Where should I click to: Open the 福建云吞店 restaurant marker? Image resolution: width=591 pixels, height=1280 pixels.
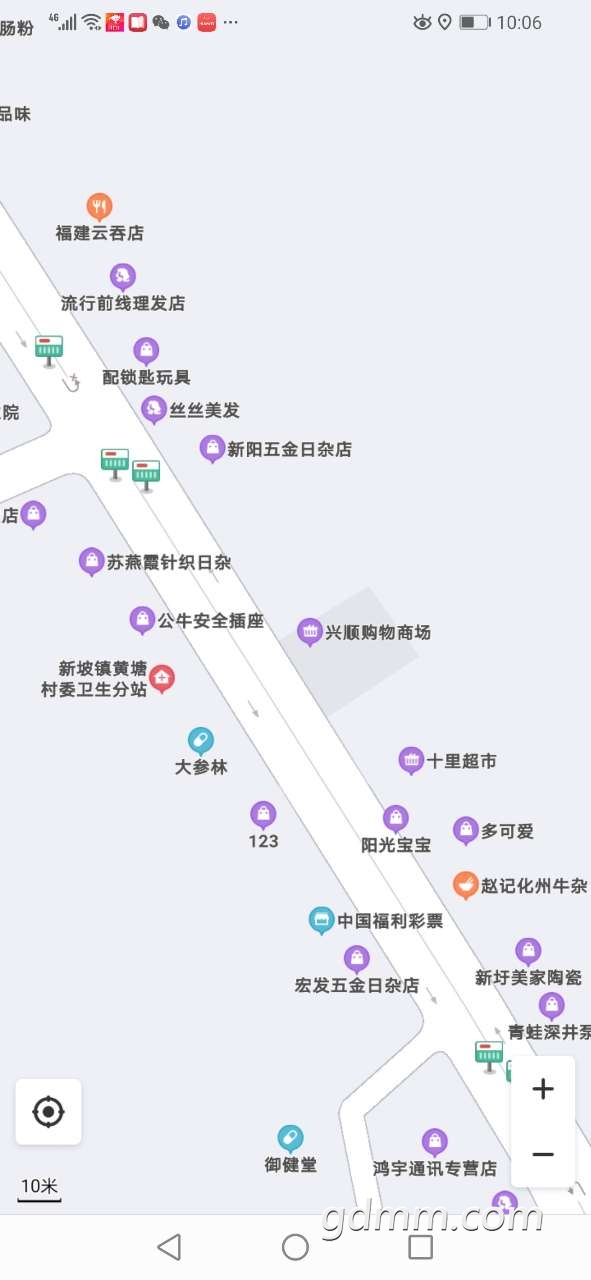98,207
